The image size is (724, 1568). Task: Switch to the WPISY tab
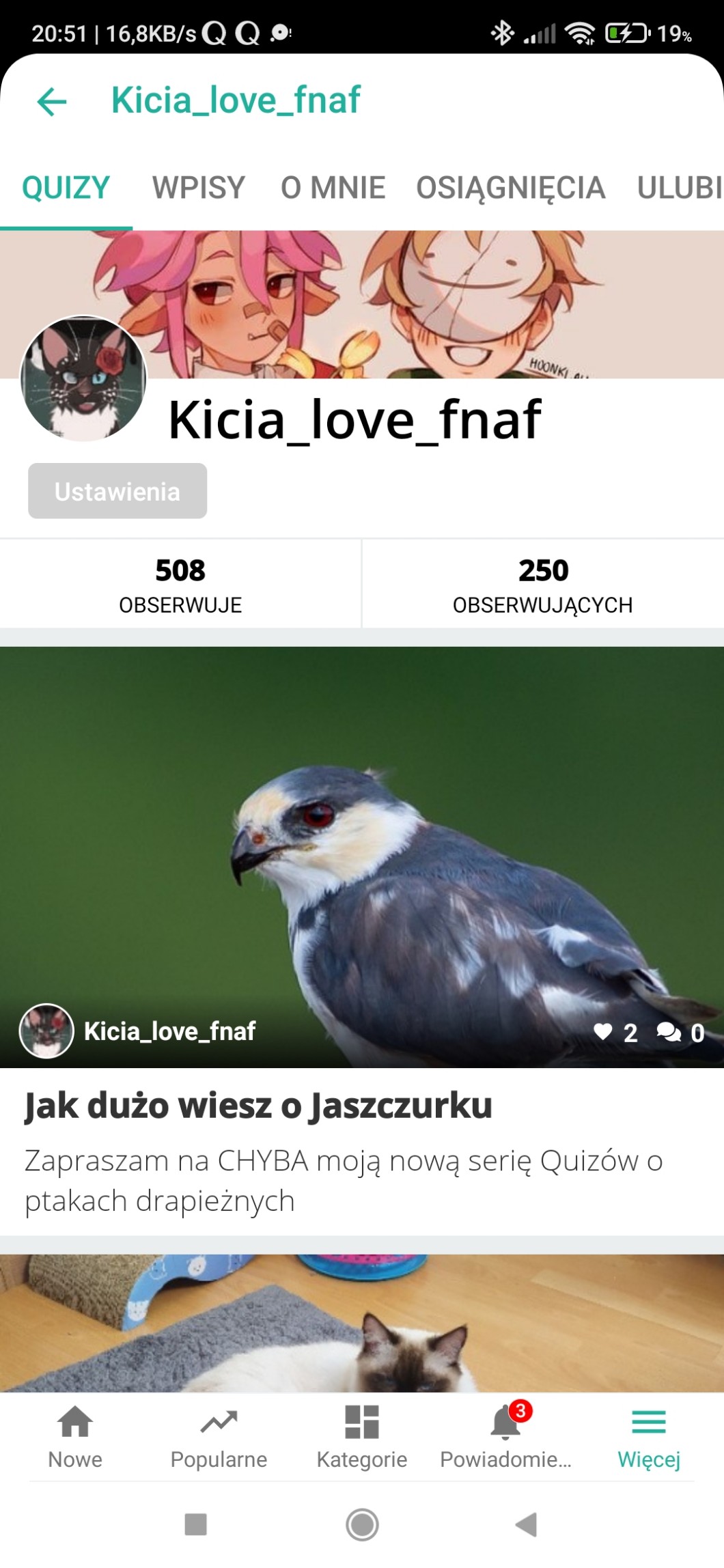click(x=198, y=188)
